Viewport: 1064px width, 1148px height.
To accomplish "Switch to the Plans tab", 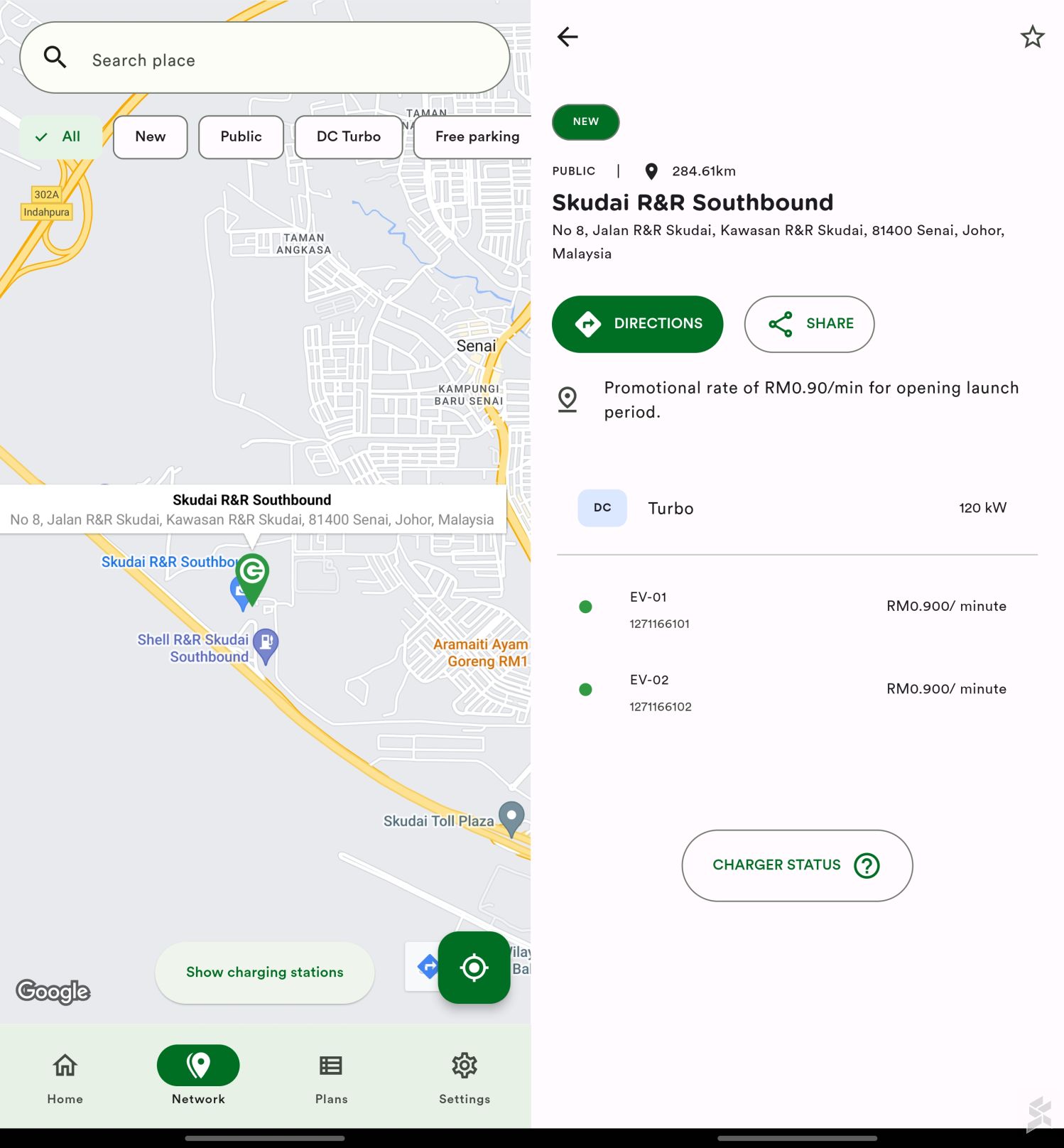I will click(x=331, y=1076).
